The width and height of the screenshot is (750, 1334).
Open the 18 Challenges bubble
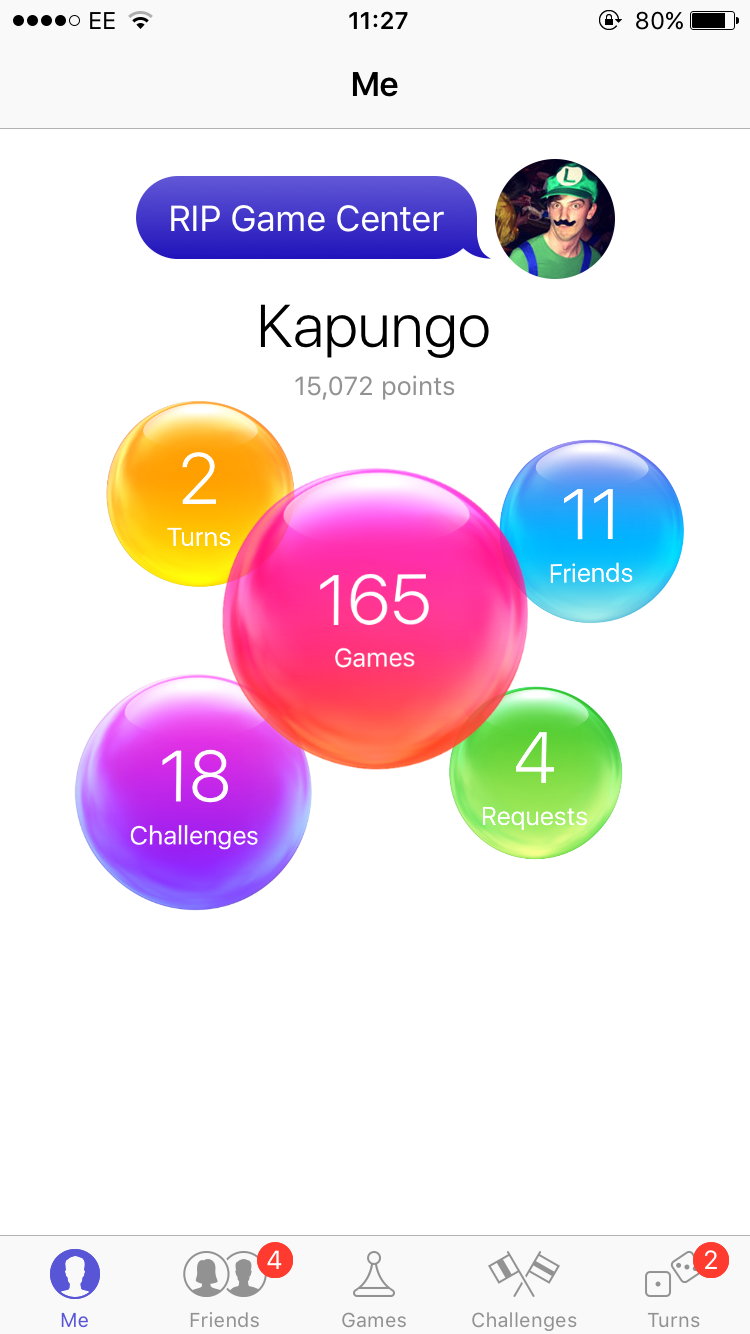(193, 792)
